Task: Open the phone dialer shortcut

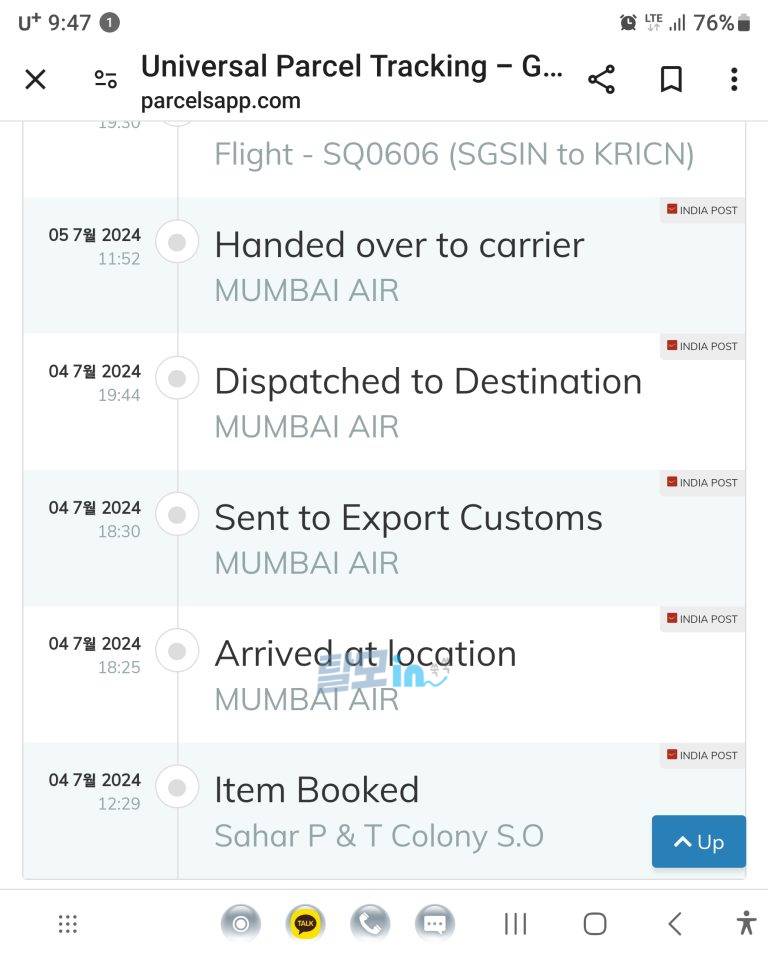Action: [x=370, y=924]
